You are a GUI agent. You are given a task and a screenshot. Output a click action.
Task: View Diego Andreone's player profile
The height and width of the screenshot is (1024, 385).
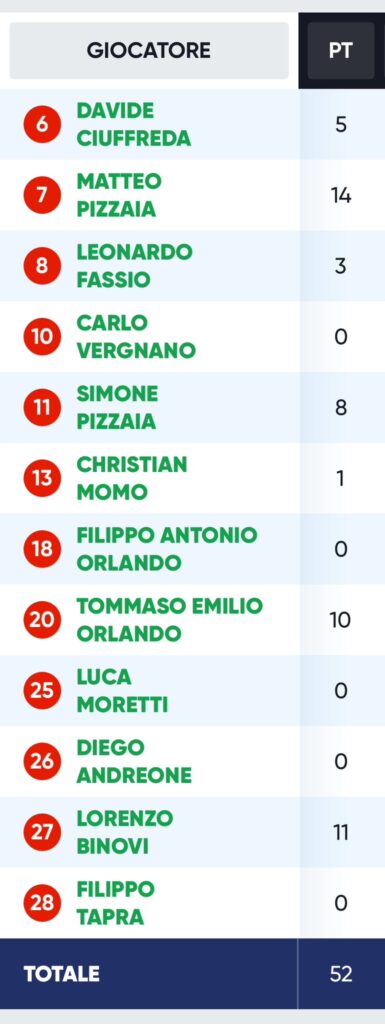pyautogui.click(x=134, y=761)
